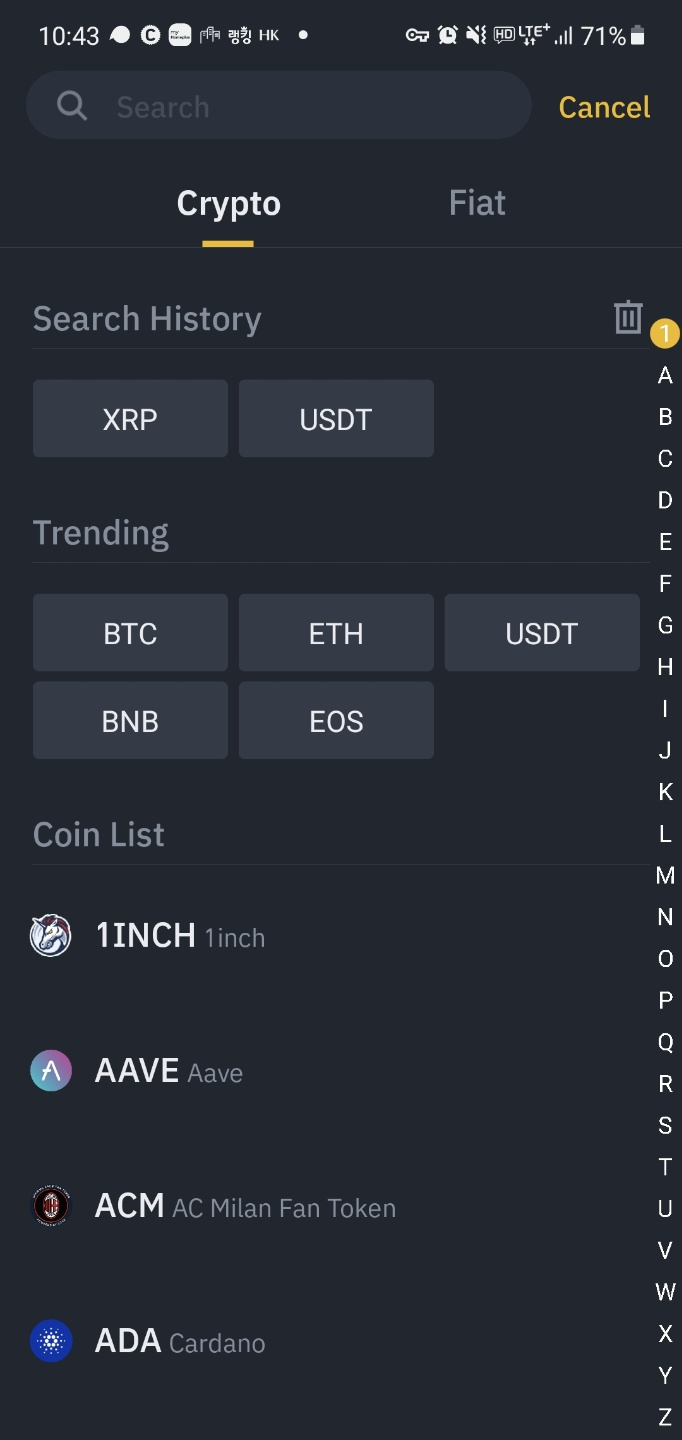Select trending coin ETH

(x=336, y=633)
